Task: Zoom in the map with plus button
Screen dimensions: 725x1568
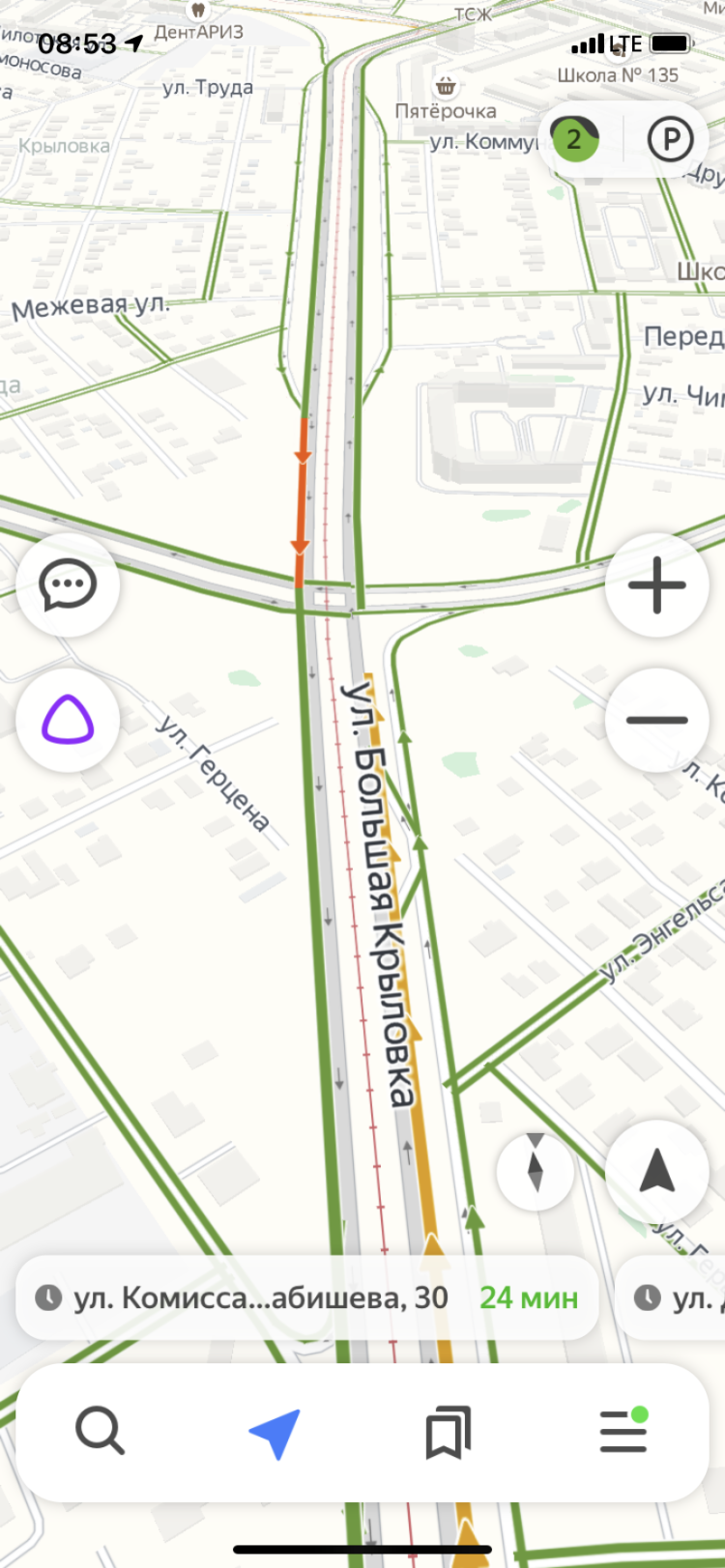Action: [656, 585]
